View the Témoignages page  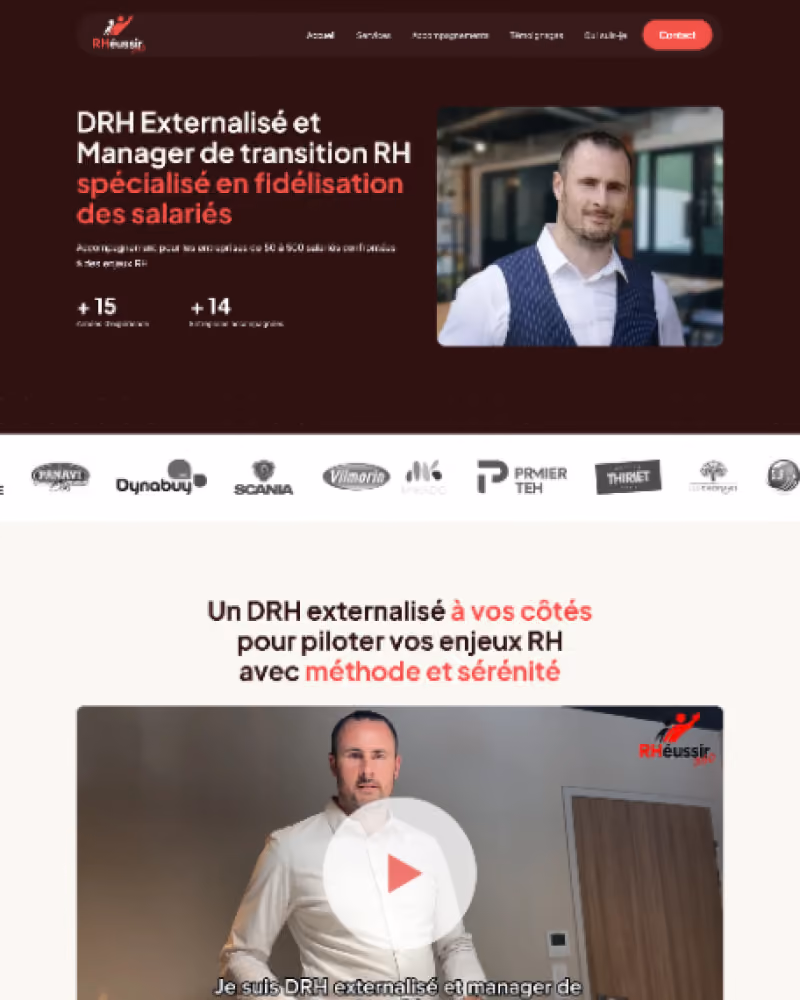click(537, 35)
